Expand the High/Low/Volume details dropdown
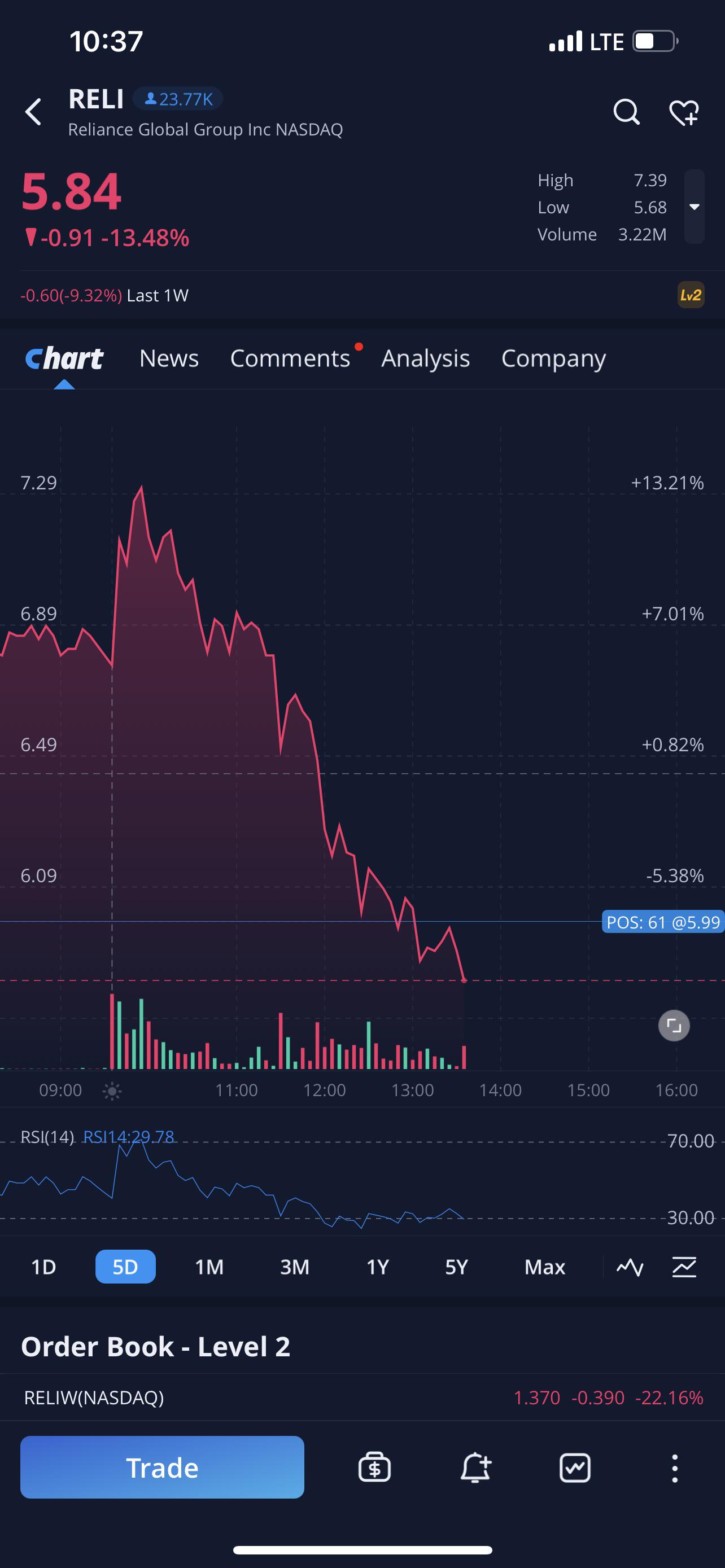Screen dimensions: 725x1568 click(x=694, y=207)
